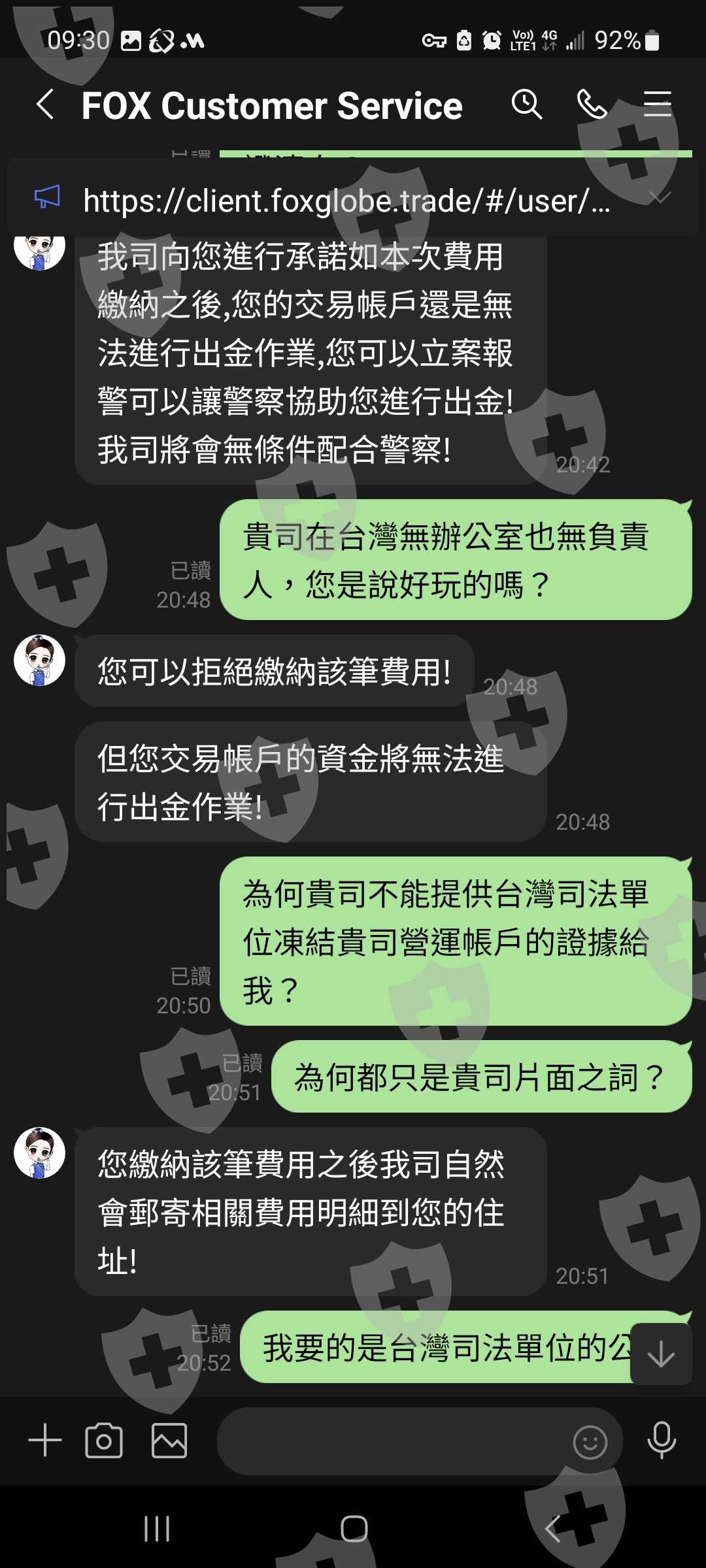Open the plus attachment options
This screenshot has height=1568, width=706.
[45, 1441]
